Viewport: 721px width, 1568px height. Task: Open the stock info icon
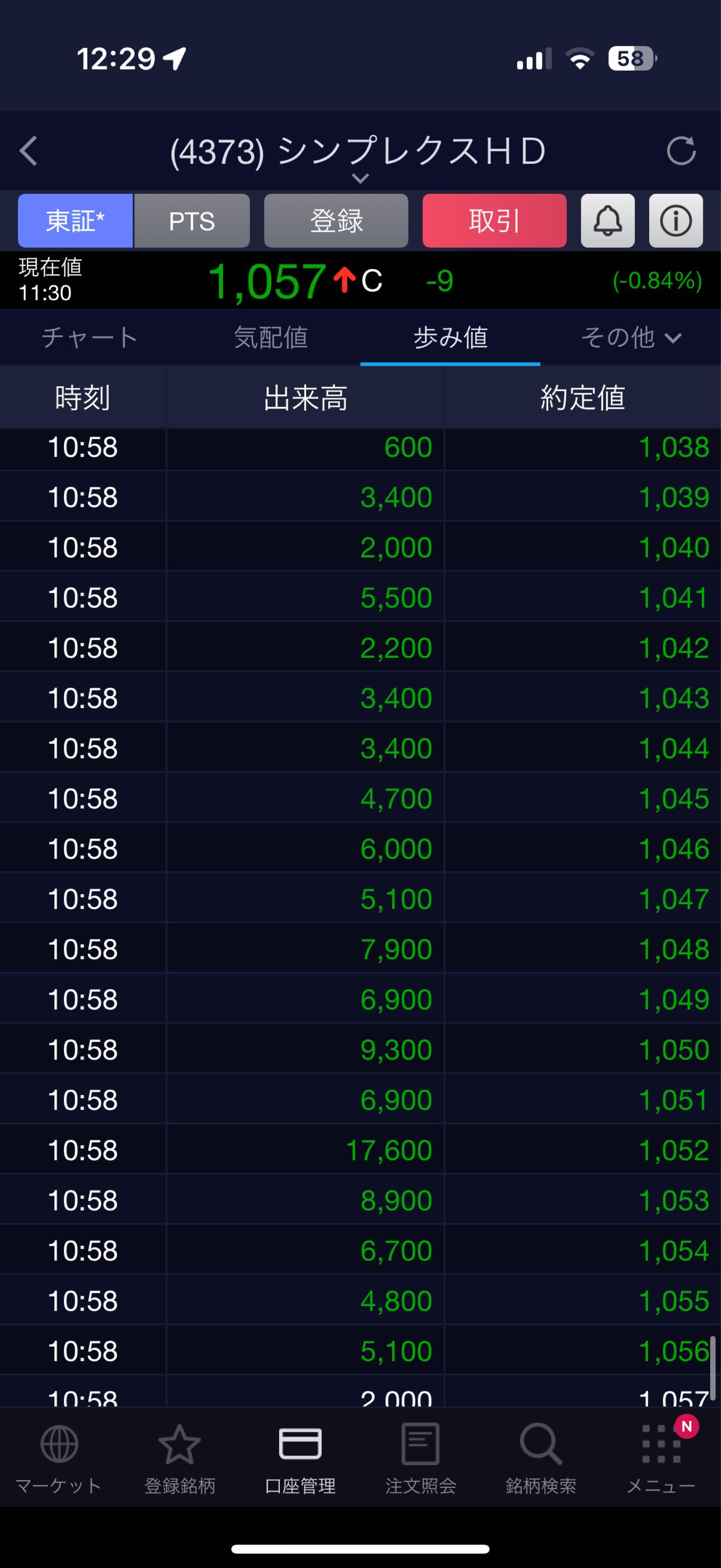[675, 221]
